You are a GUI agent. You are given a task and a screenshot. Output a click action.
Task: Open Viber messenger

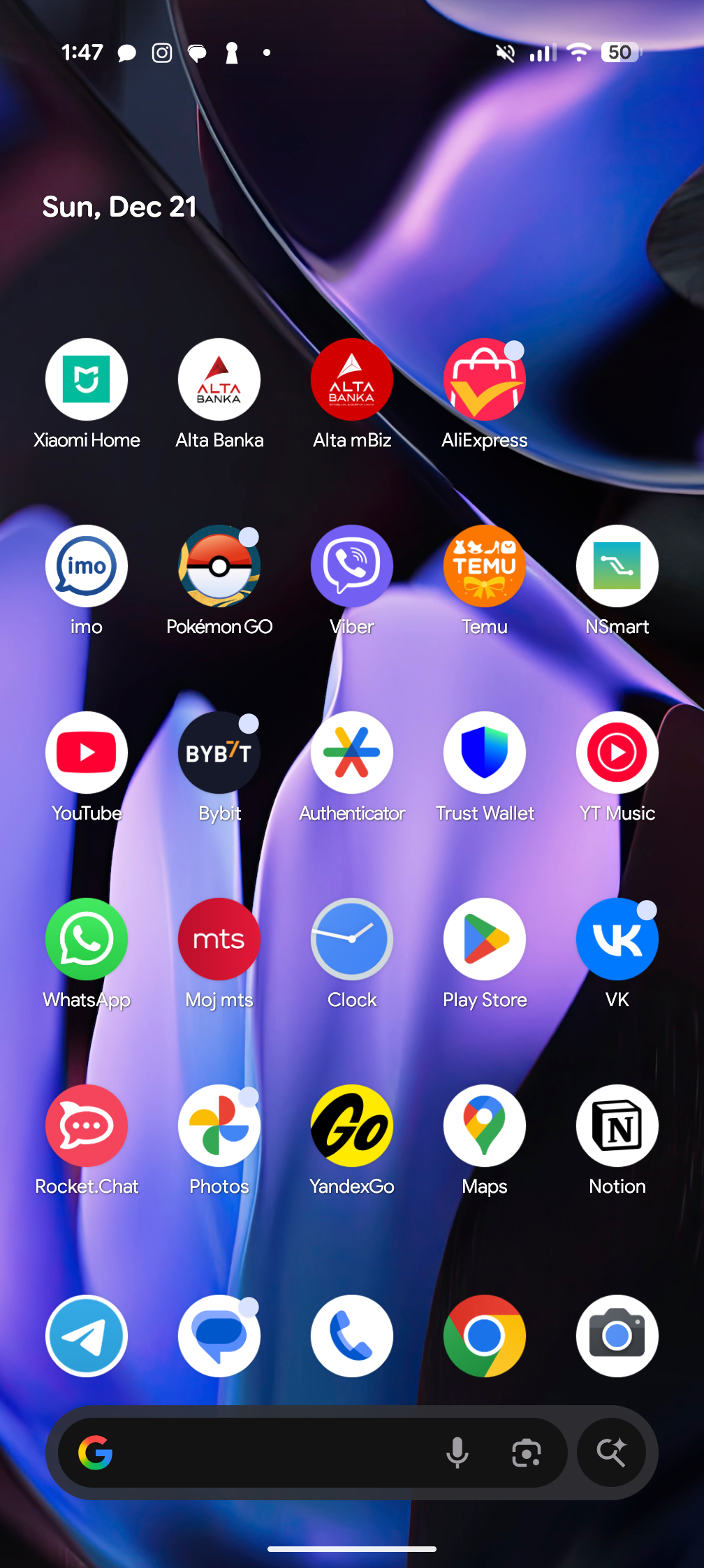coord(352,566)
